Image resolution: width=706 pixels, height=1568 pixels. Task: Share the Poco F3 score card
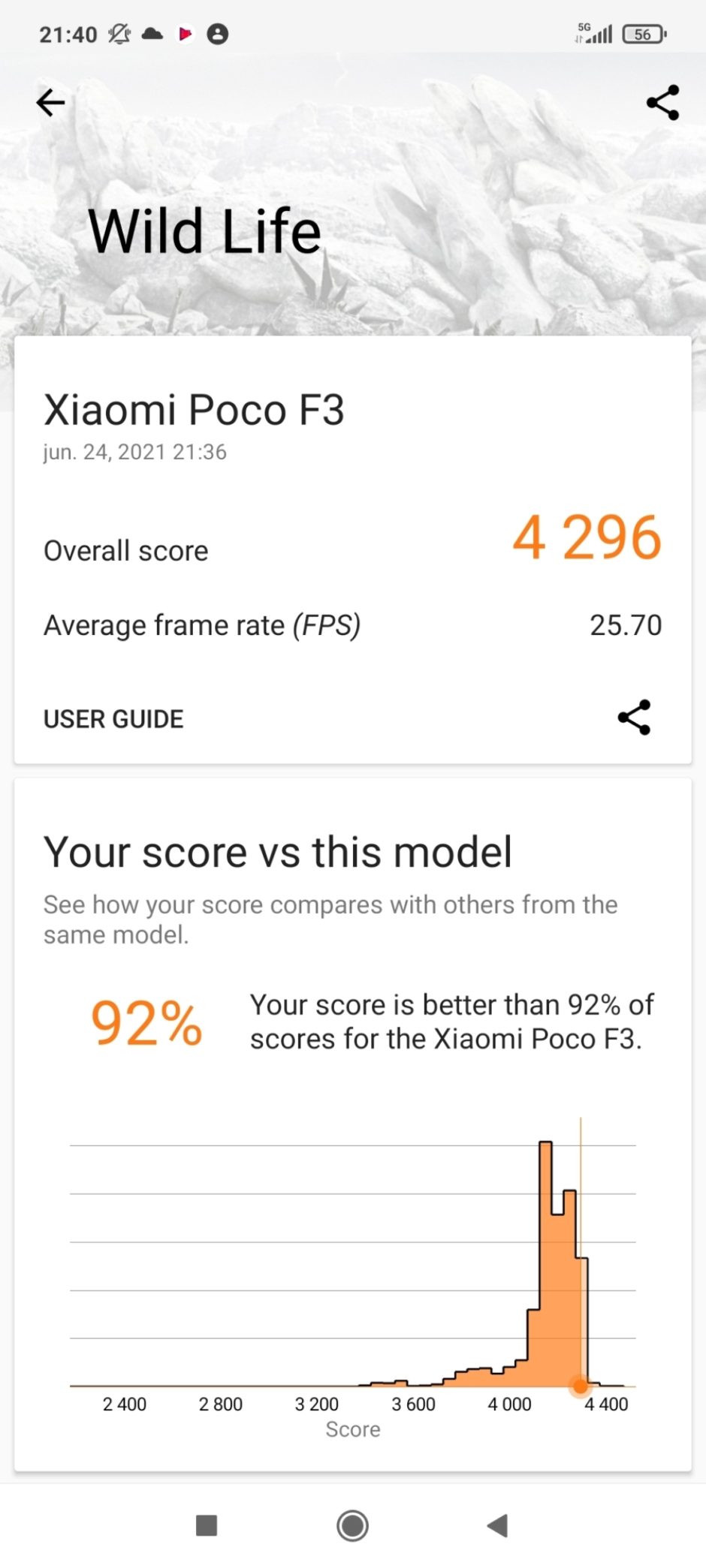tap(634, 718)
